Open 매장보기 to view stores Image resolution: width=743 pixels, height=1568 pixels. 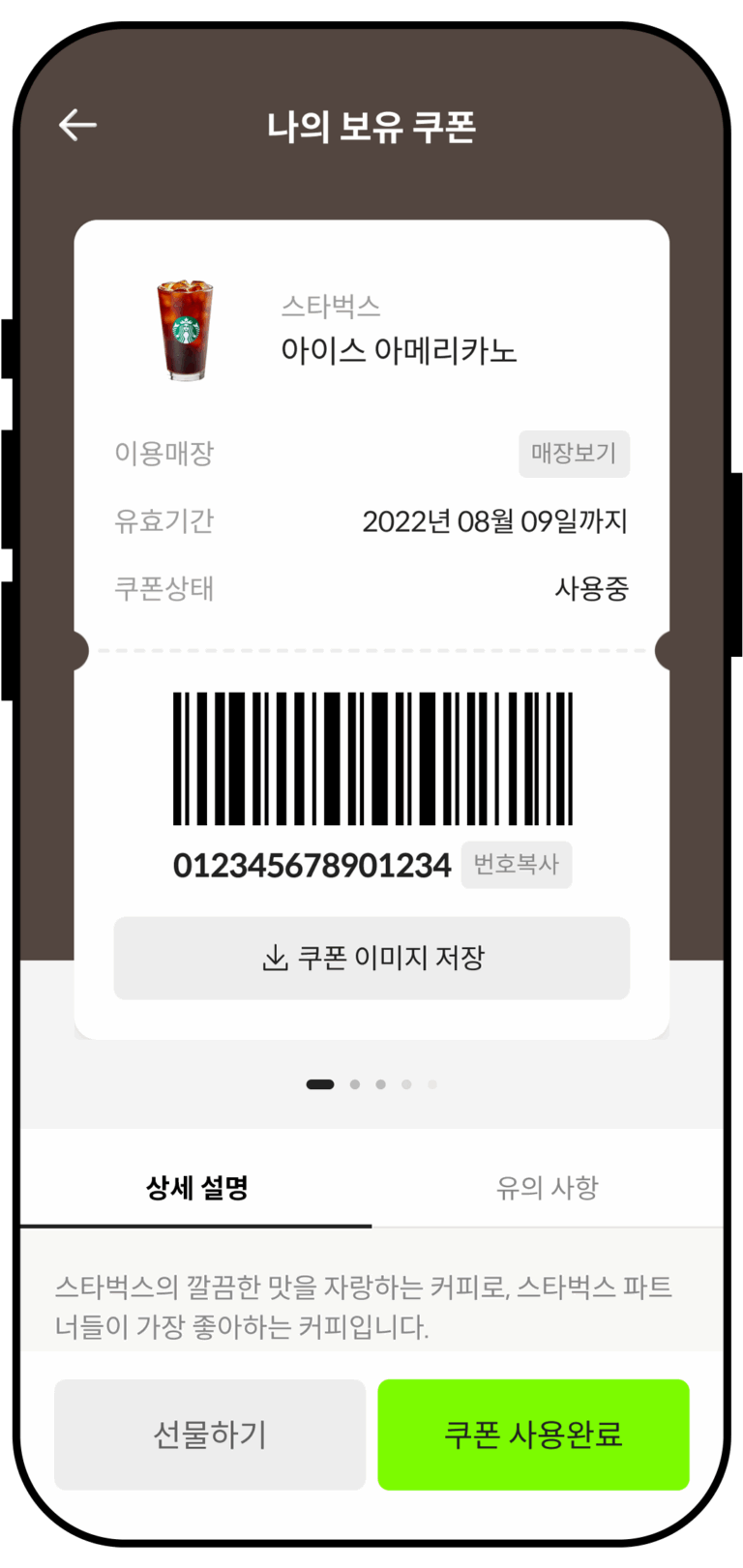[574, 454]
